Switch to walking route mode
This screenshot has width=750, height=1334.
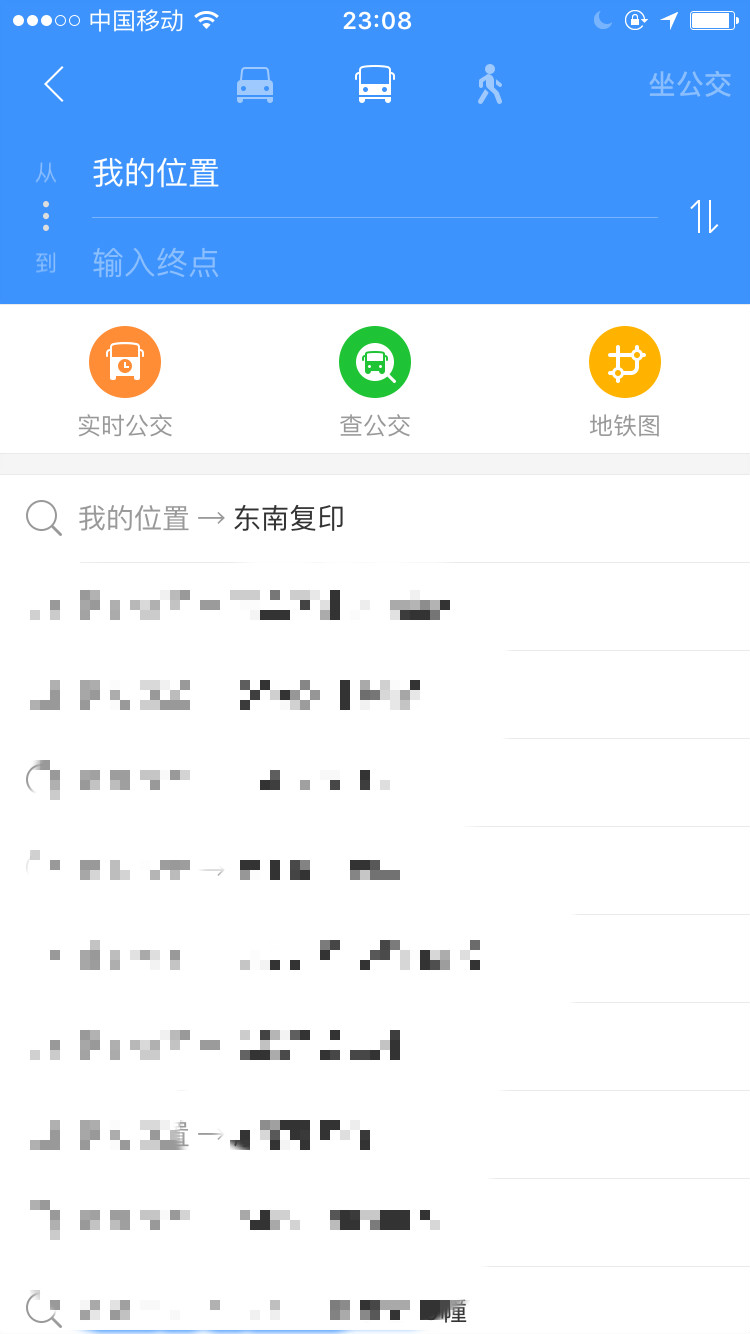click(x=490, y=84)
